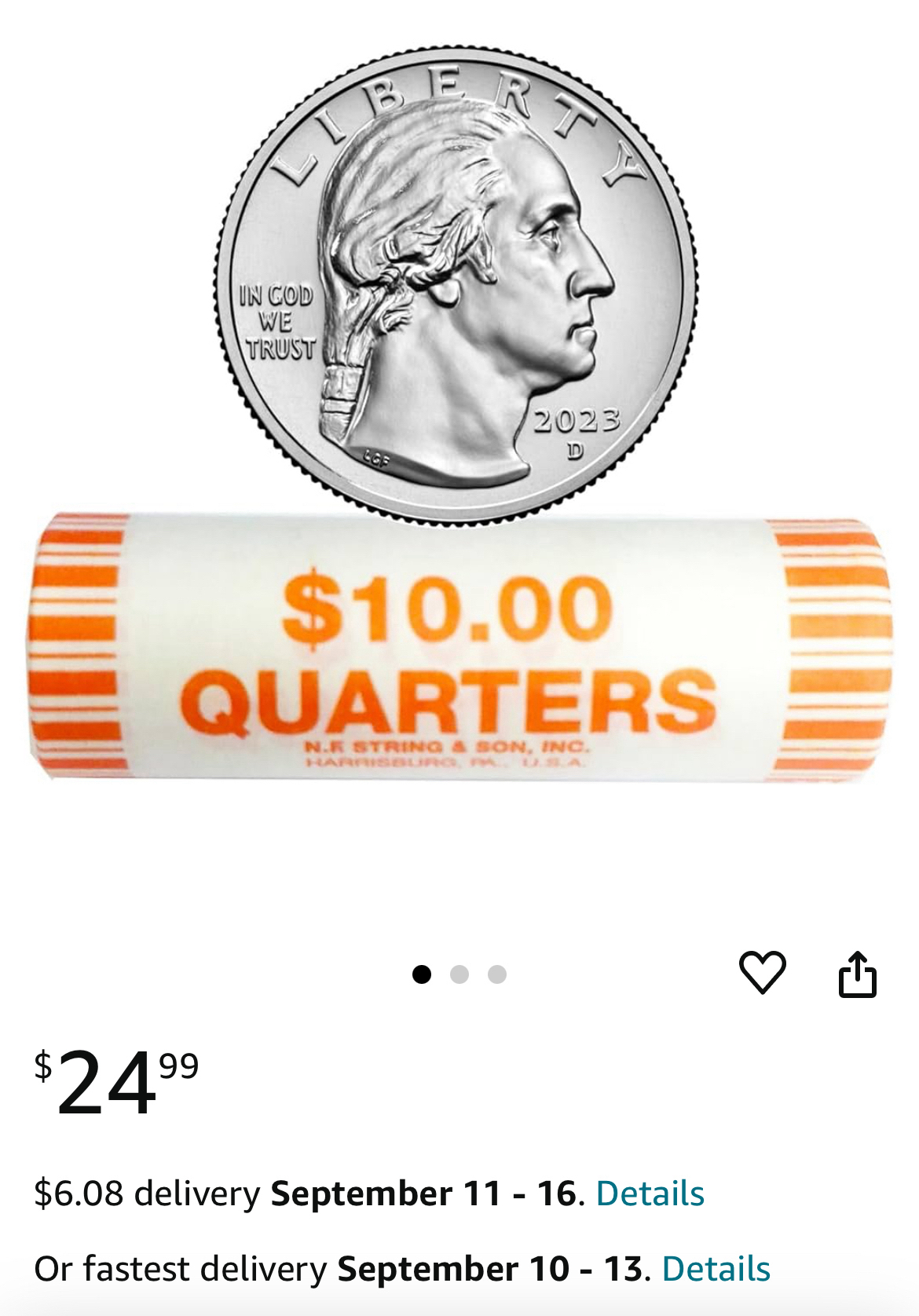Add item to wish list heart
Image resolution: width=919 pixels, height=1316 pixels.
click(x=762, y=972)
